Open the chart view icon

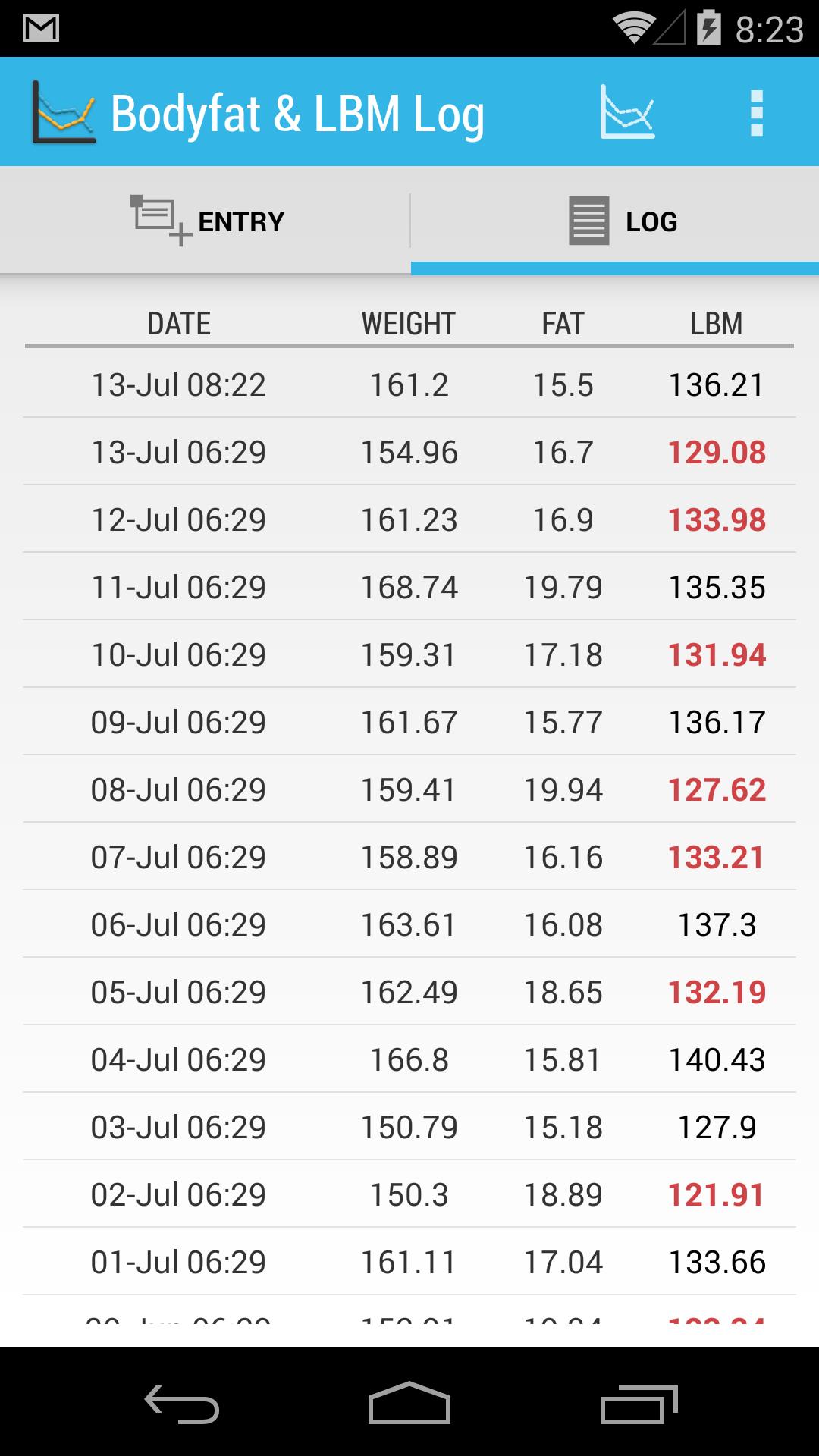(x=627, y=112)
